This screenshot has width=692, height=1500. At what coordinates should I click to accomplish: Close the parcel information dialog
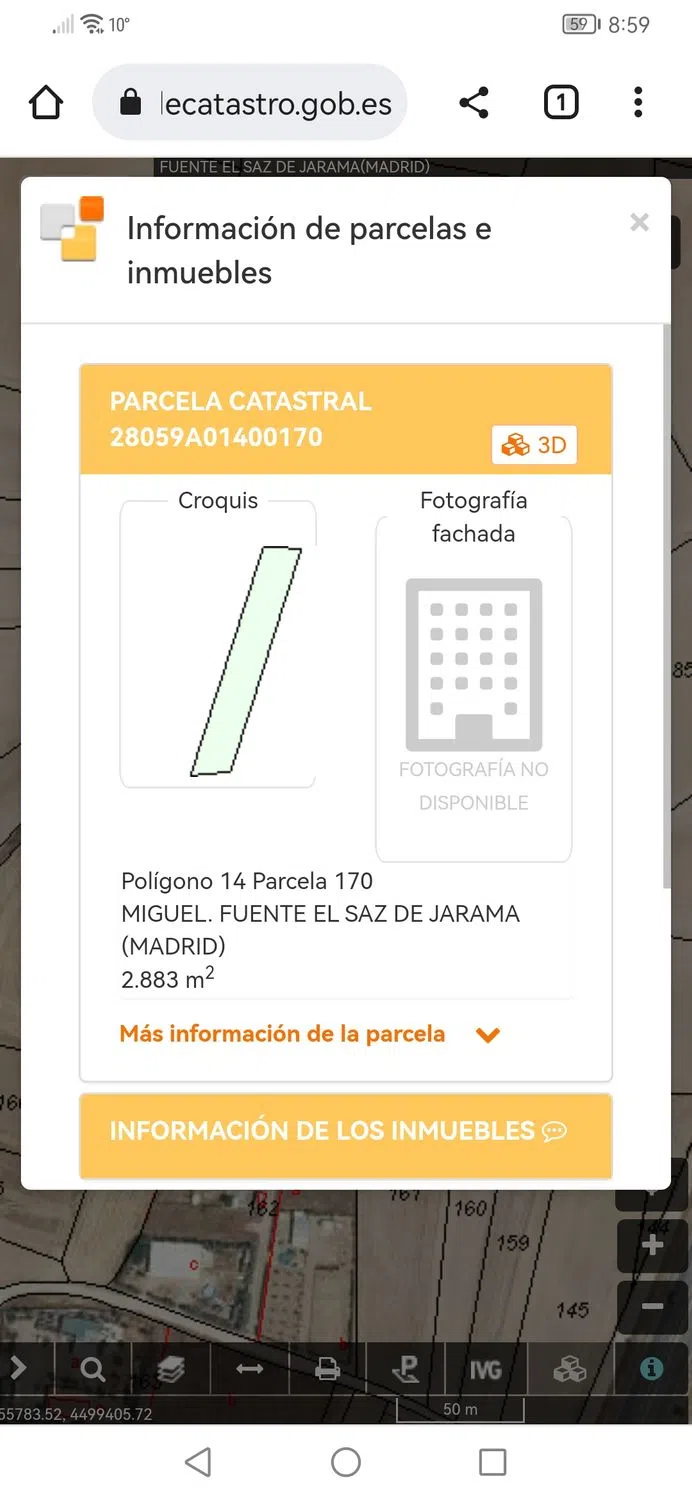tap(640, 222)
